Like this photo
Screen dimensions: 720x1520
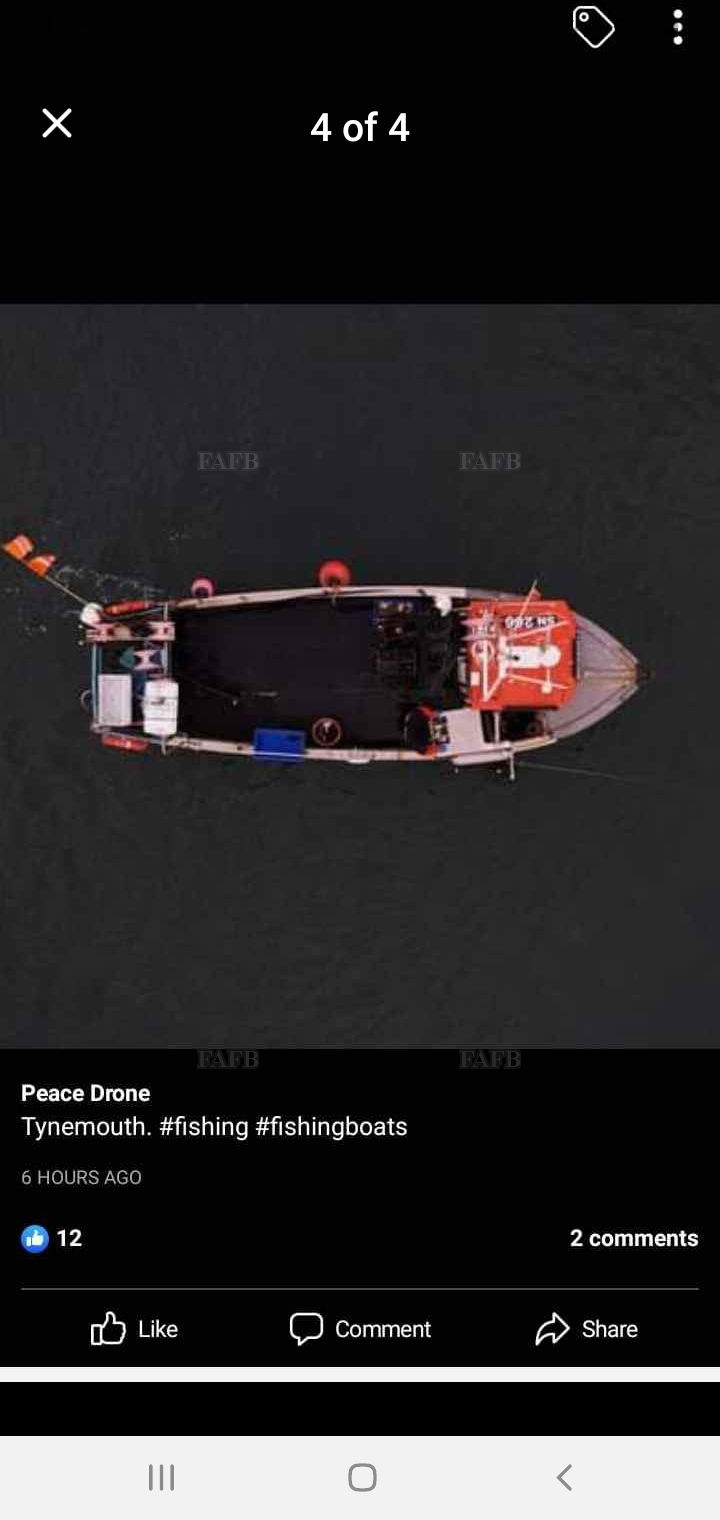coord(134,1329)
